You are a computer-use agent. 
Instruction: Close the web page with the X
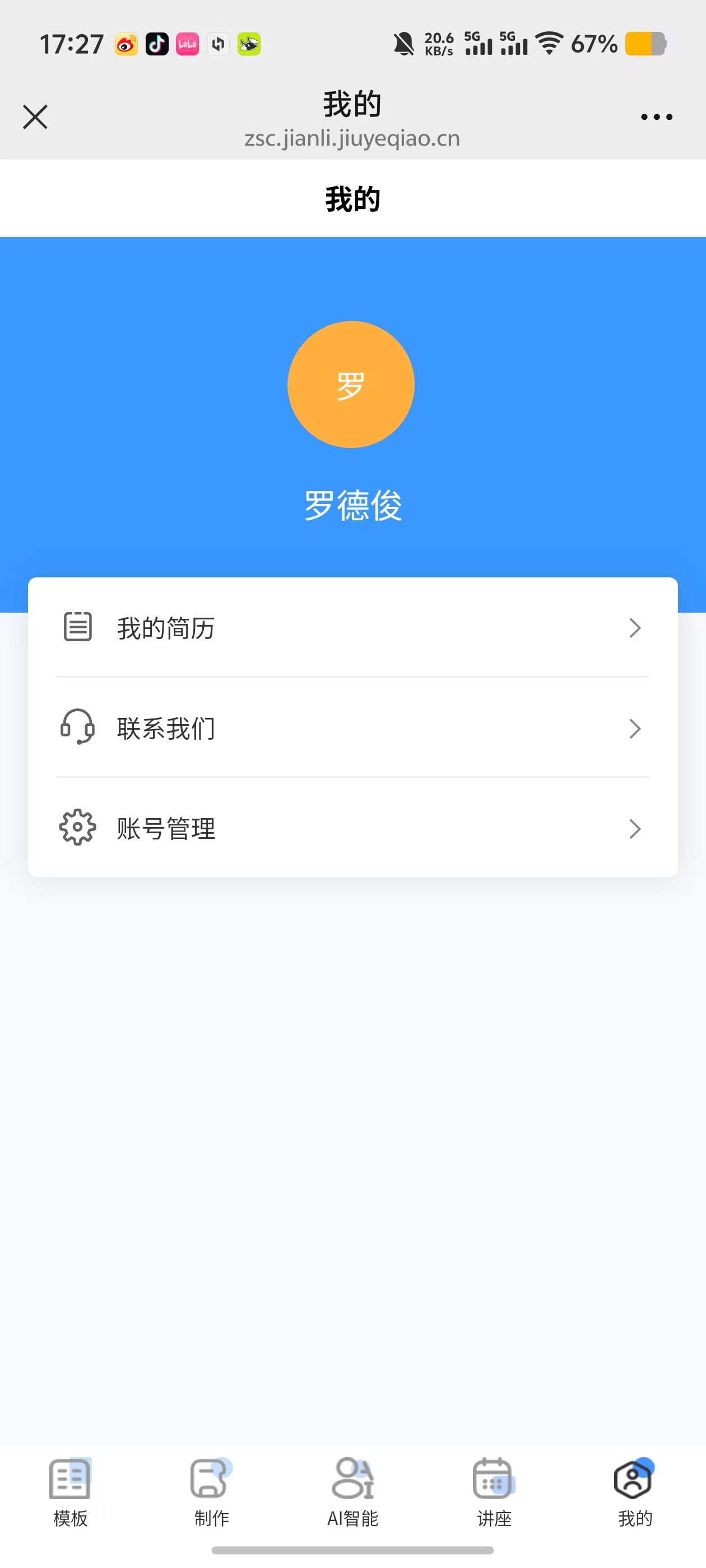pos(35,117)
